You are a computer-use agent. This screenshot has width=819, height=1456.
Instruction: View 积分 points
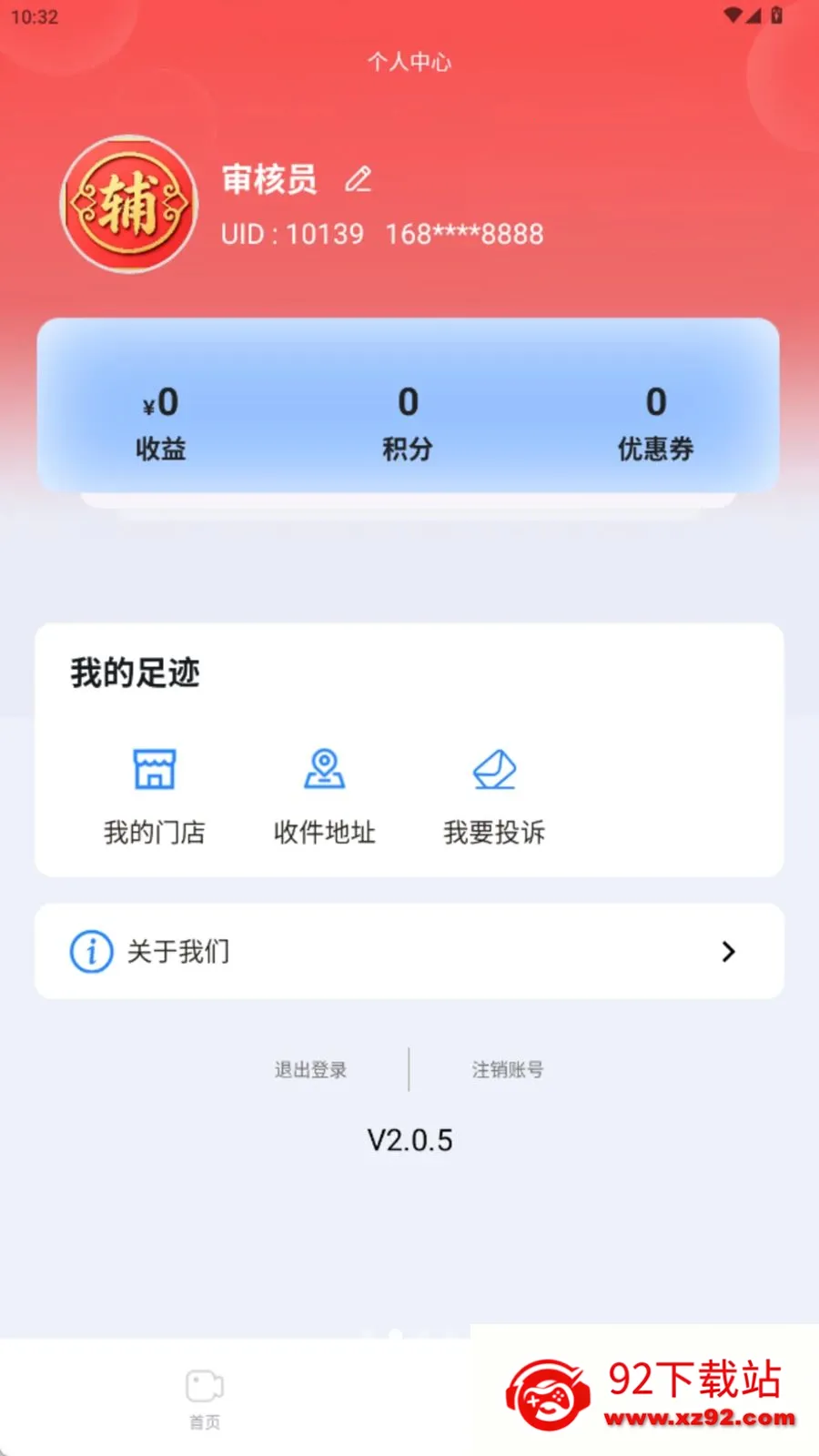(x=408, y=423)
